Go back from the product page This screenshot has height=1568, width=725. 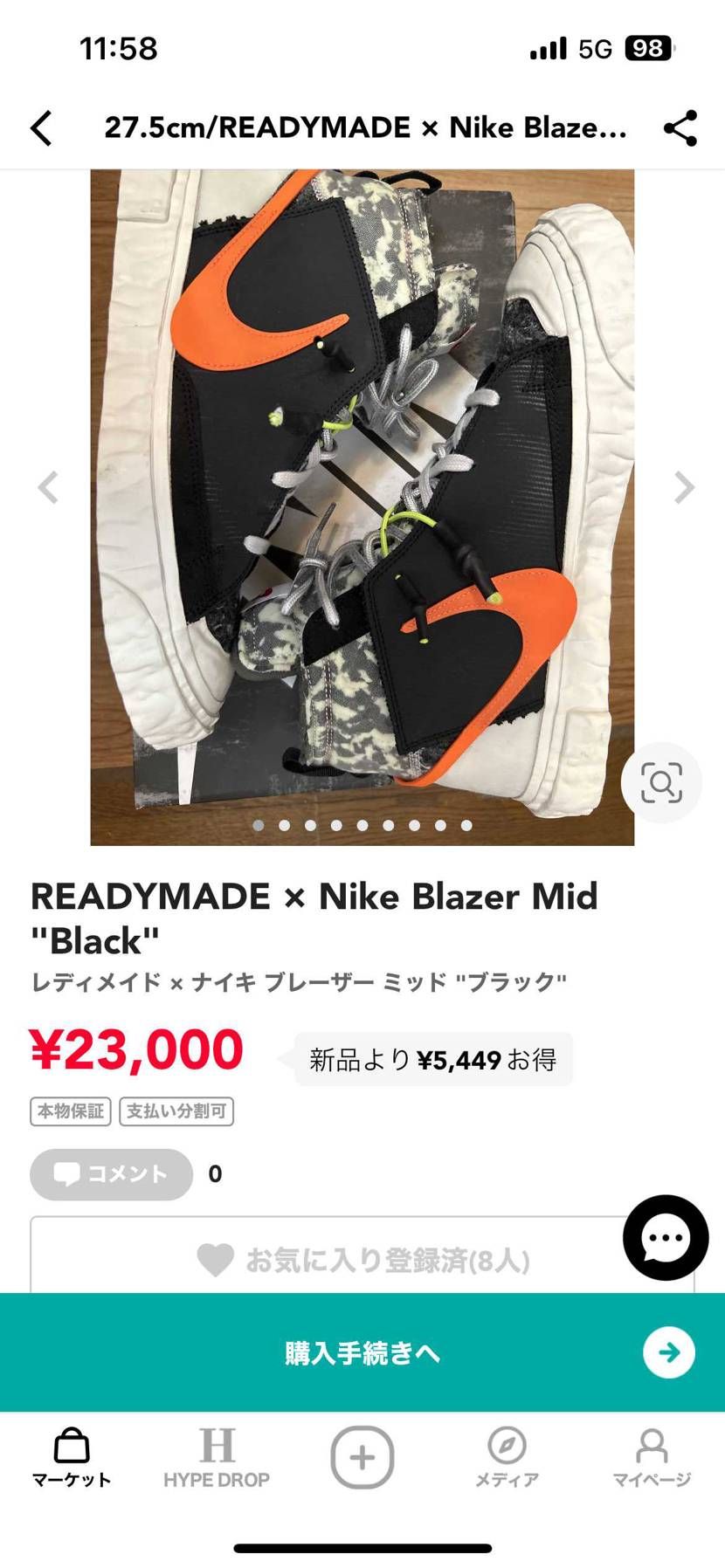pyautogui.click(x=41, y=128)
